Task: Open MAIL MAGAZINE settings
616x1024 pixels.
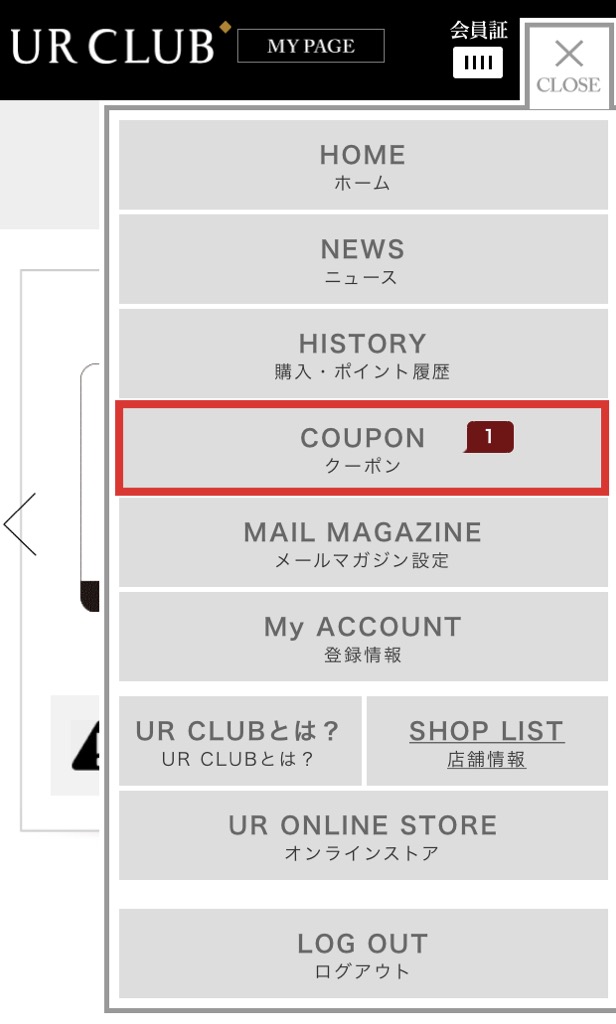Action: click(x=363, y=543)
